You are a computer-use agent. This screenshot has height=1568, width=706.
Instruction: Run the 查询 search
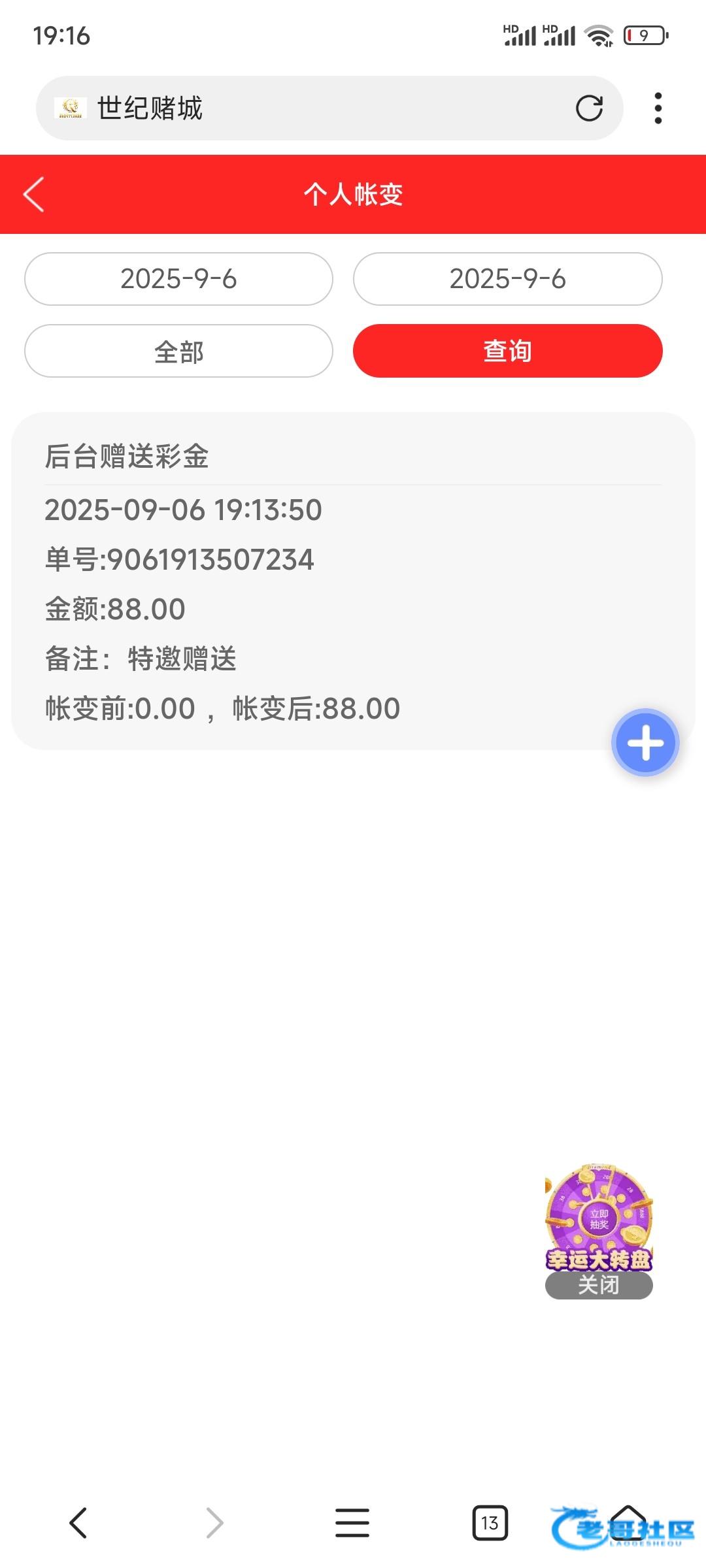point(507,351)
